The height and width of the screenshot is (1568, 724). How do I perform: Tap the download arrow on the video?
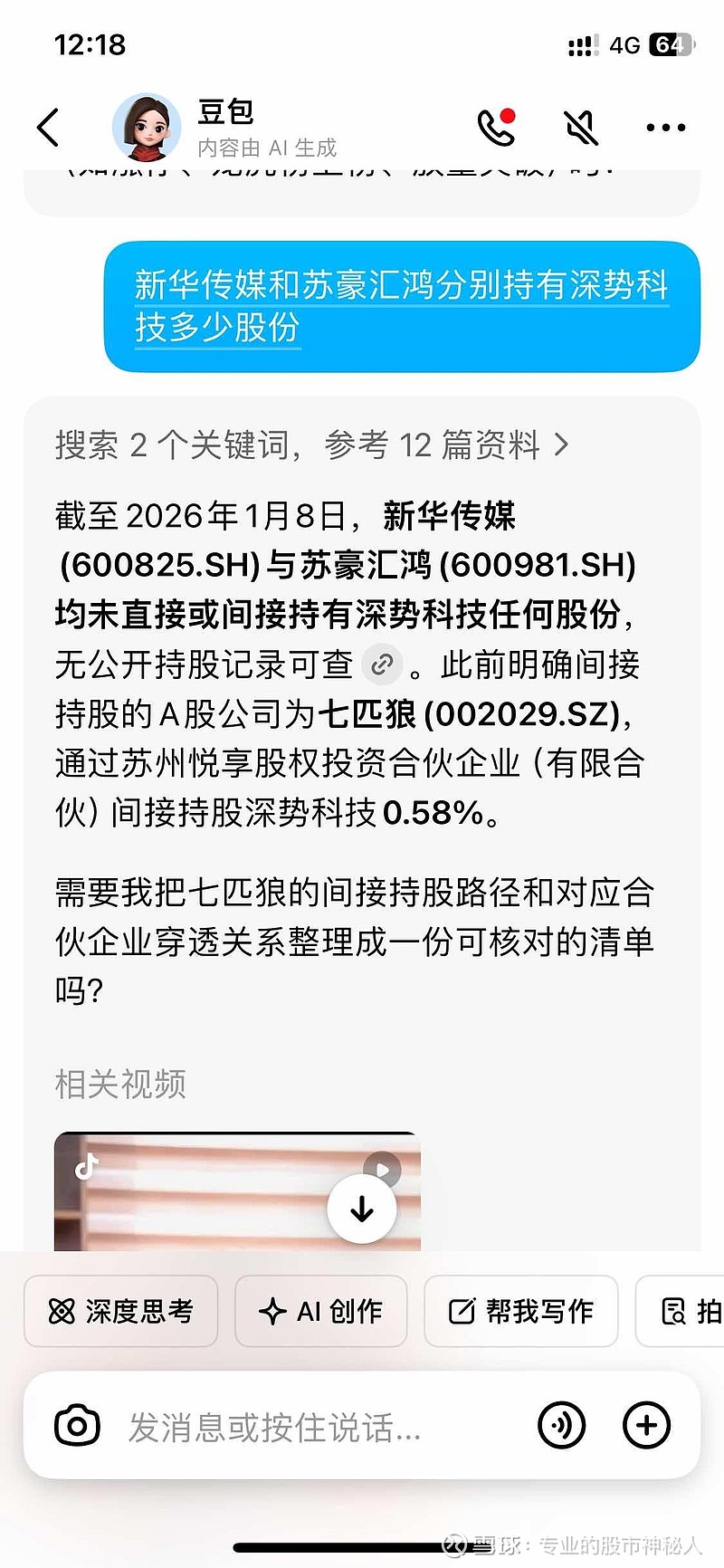pos(362,1207)
